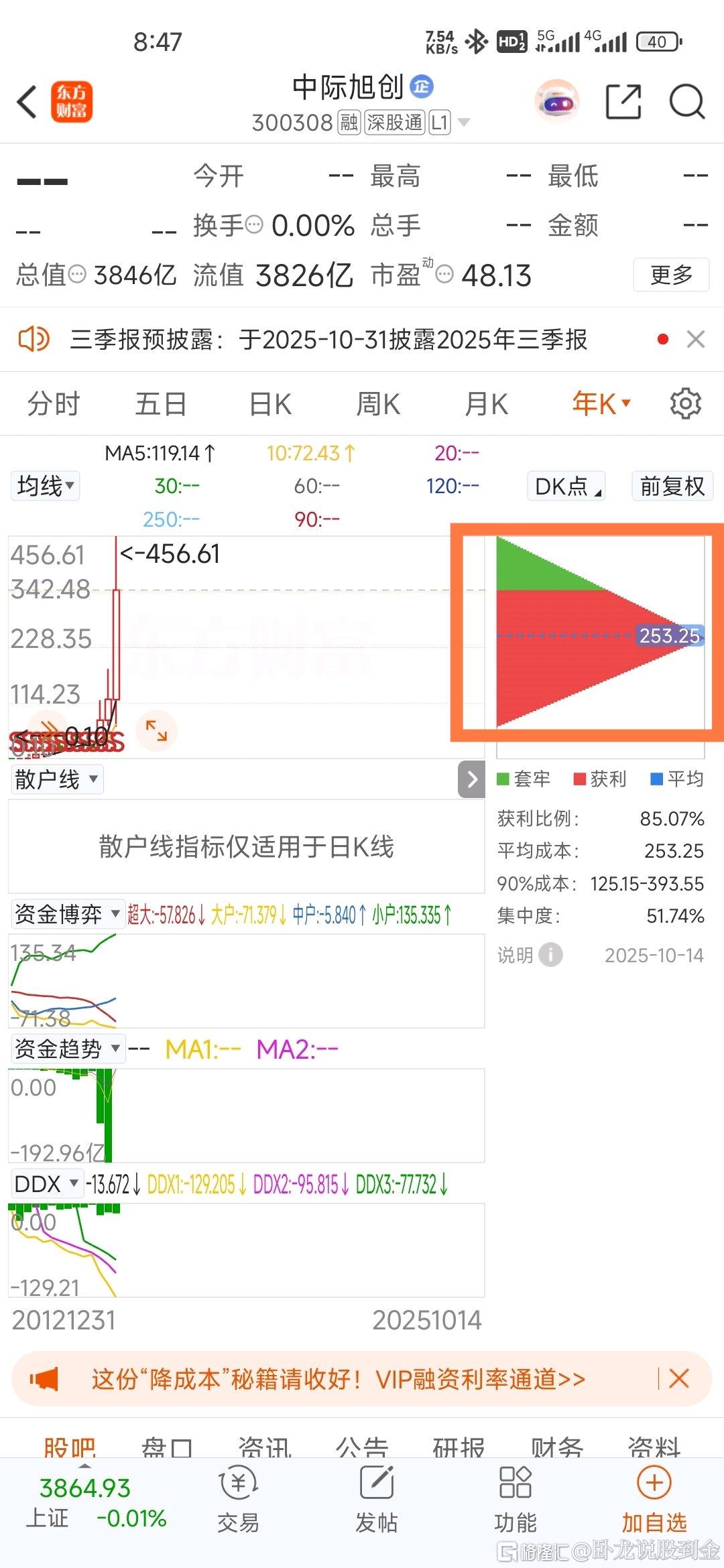
Task: Expand the 资金博弈 indicator dropdown
Action: point(67,914)
